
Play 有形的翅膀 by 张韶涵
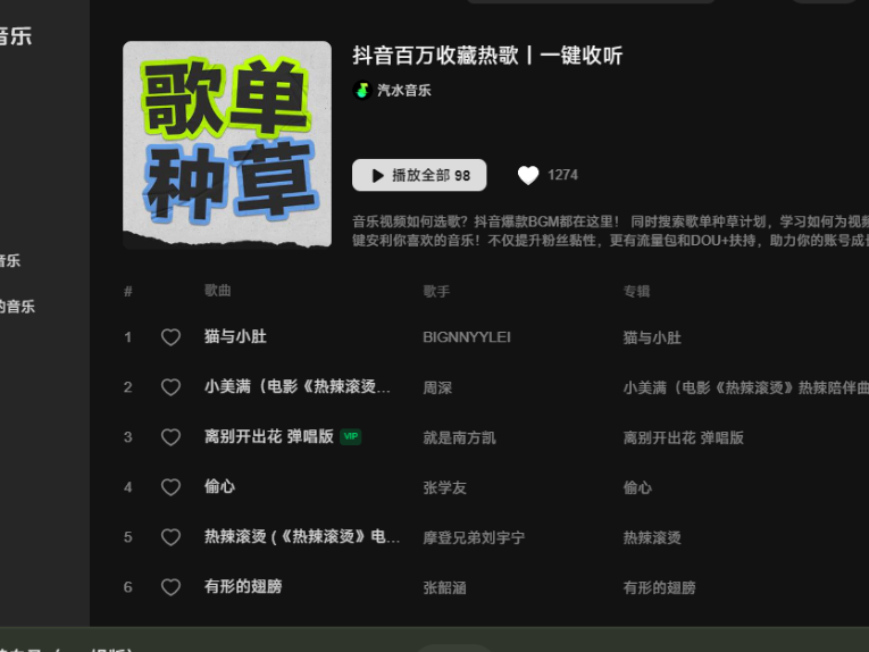pyautogui.click(x=243, y=587)
